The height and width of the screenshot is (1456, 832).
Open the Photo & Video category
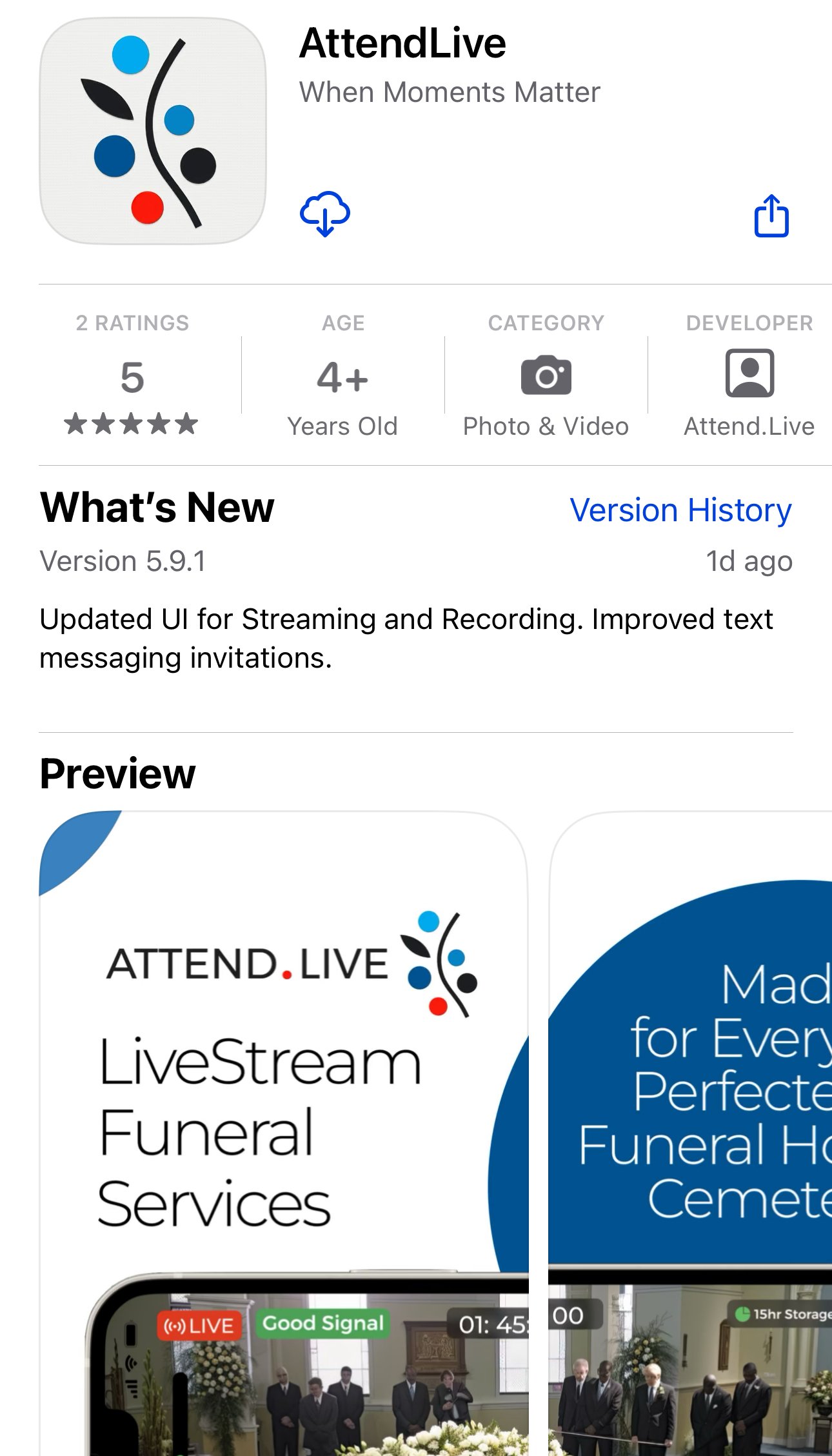pyautogui.click(x=546, y=374)
